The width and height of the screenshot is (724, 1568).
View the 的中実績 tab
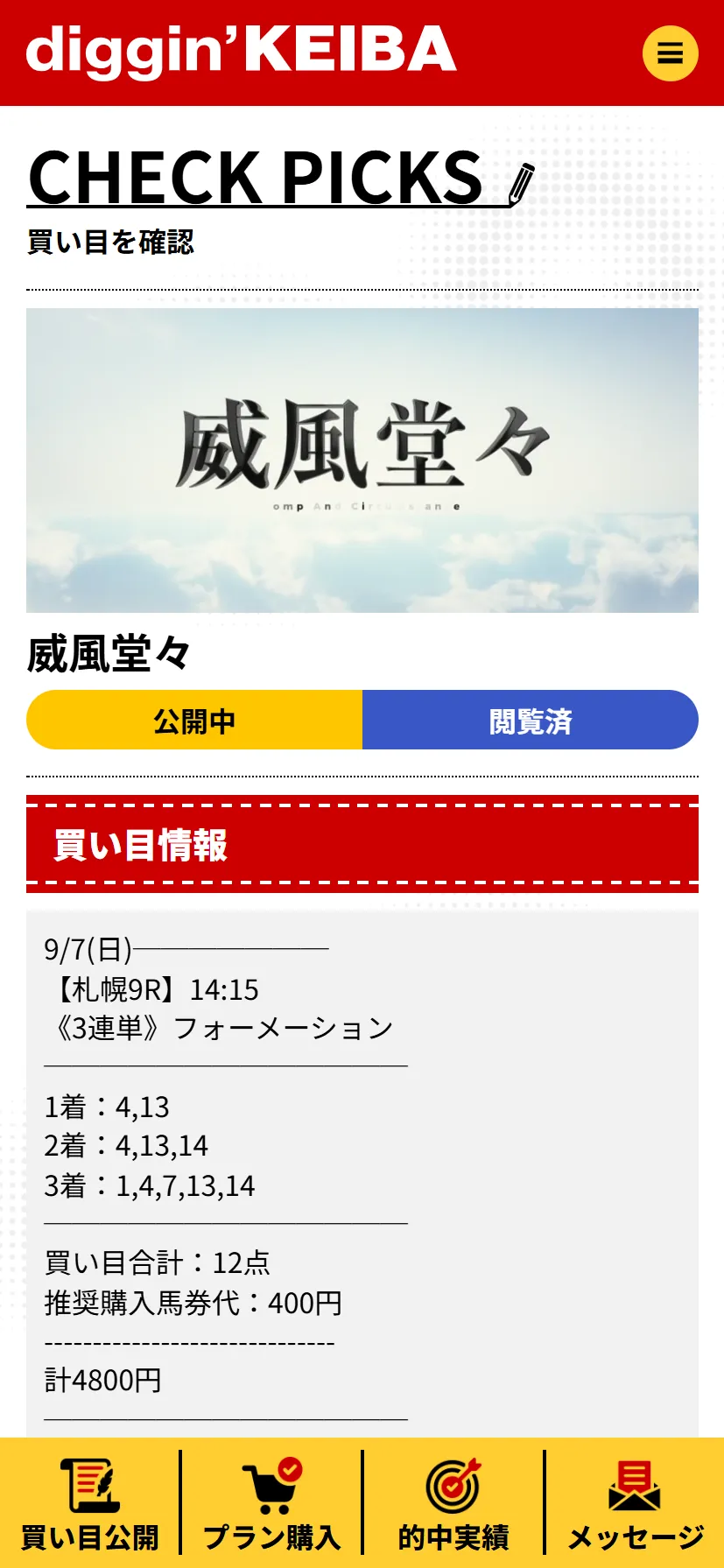coord(453,1504)
